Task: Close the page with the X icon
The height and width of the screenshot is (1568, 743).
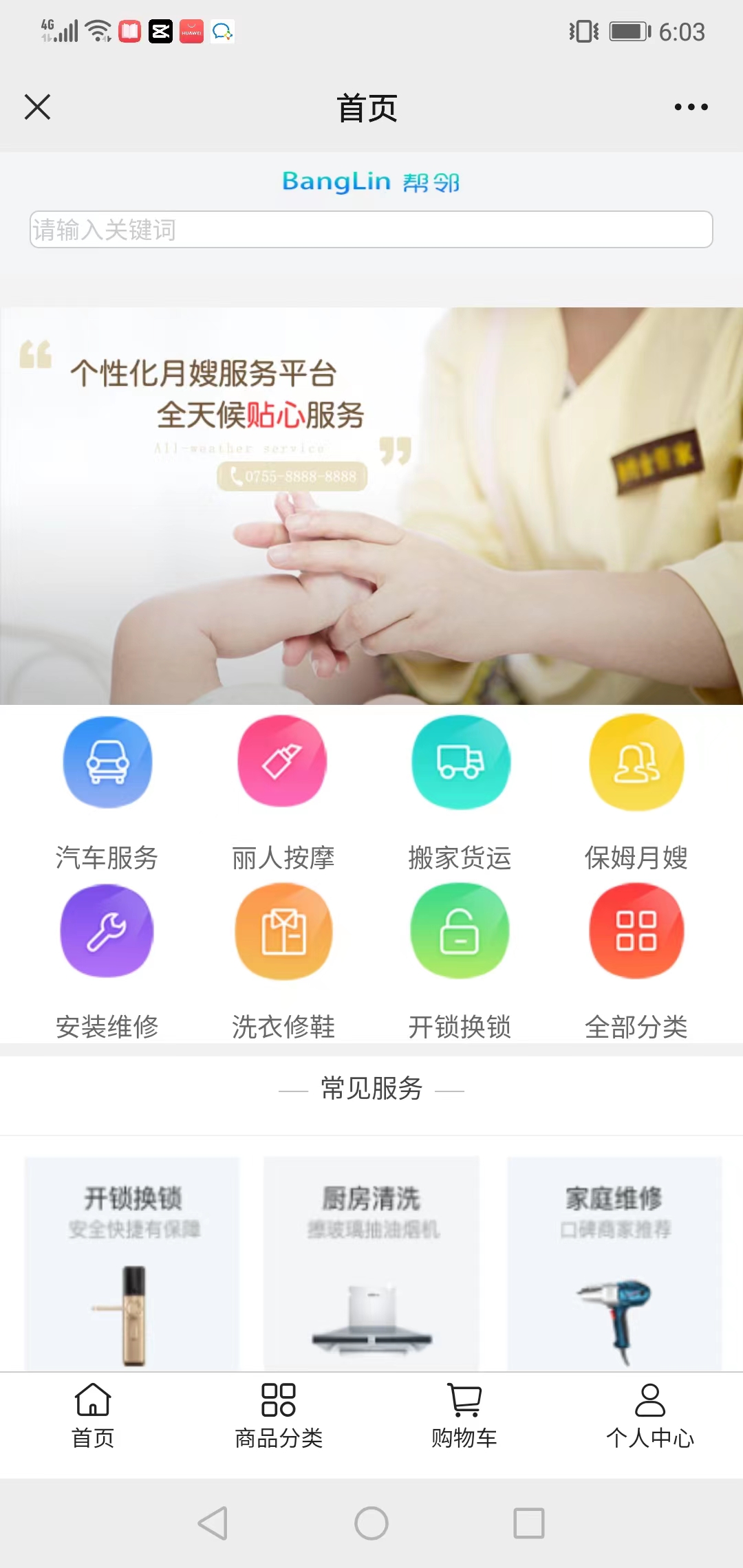Action: coord(37,107)
